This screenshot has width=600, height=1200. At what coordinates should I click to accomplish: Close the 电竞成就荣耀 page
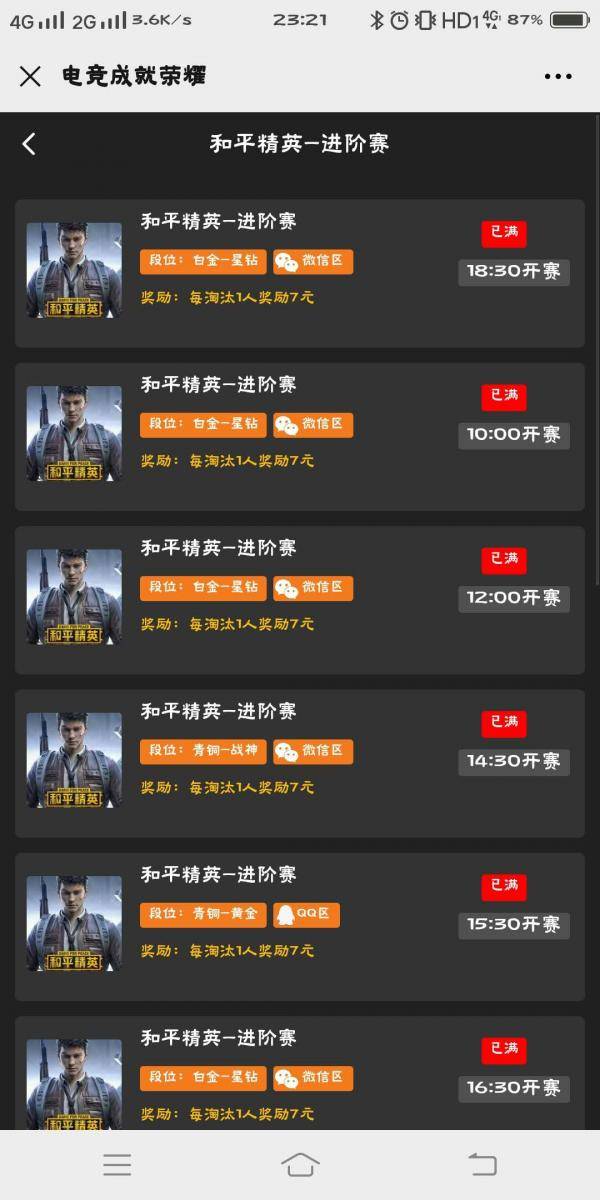30,76
